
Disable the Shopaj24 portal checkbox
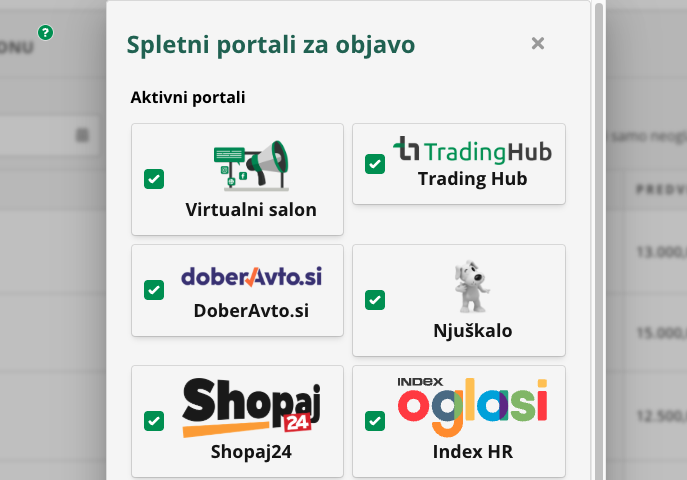tap(154, 421)
